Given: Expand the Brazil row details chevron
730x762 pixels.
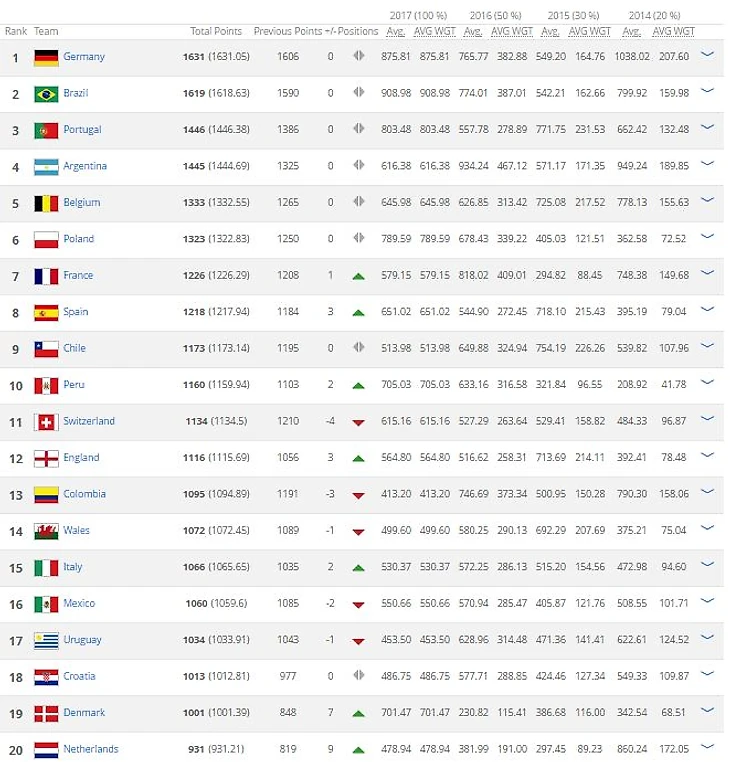Looking at the screenshot, I should click(708, 92).
